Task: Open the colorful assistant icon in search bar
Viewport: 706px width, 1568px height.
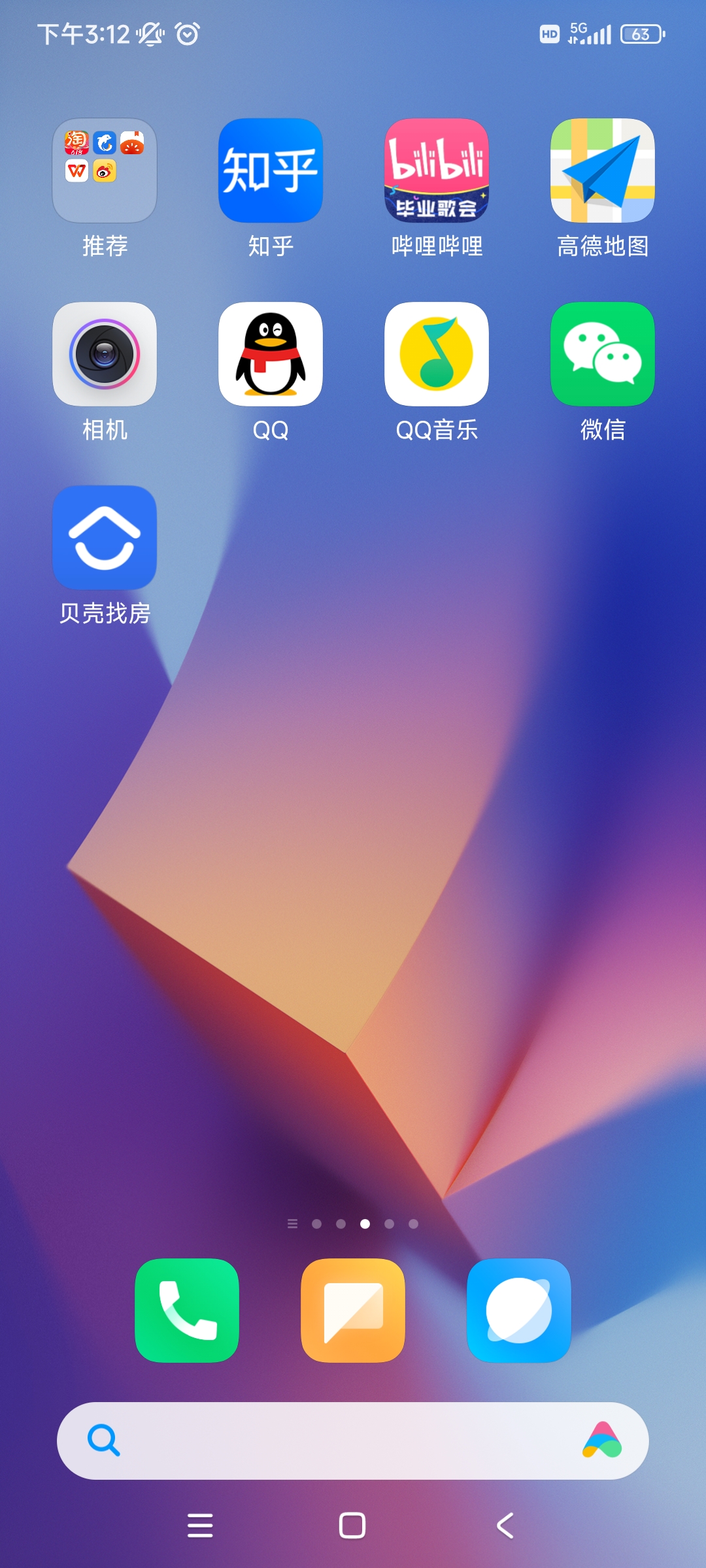Action: pos(602,1441)
